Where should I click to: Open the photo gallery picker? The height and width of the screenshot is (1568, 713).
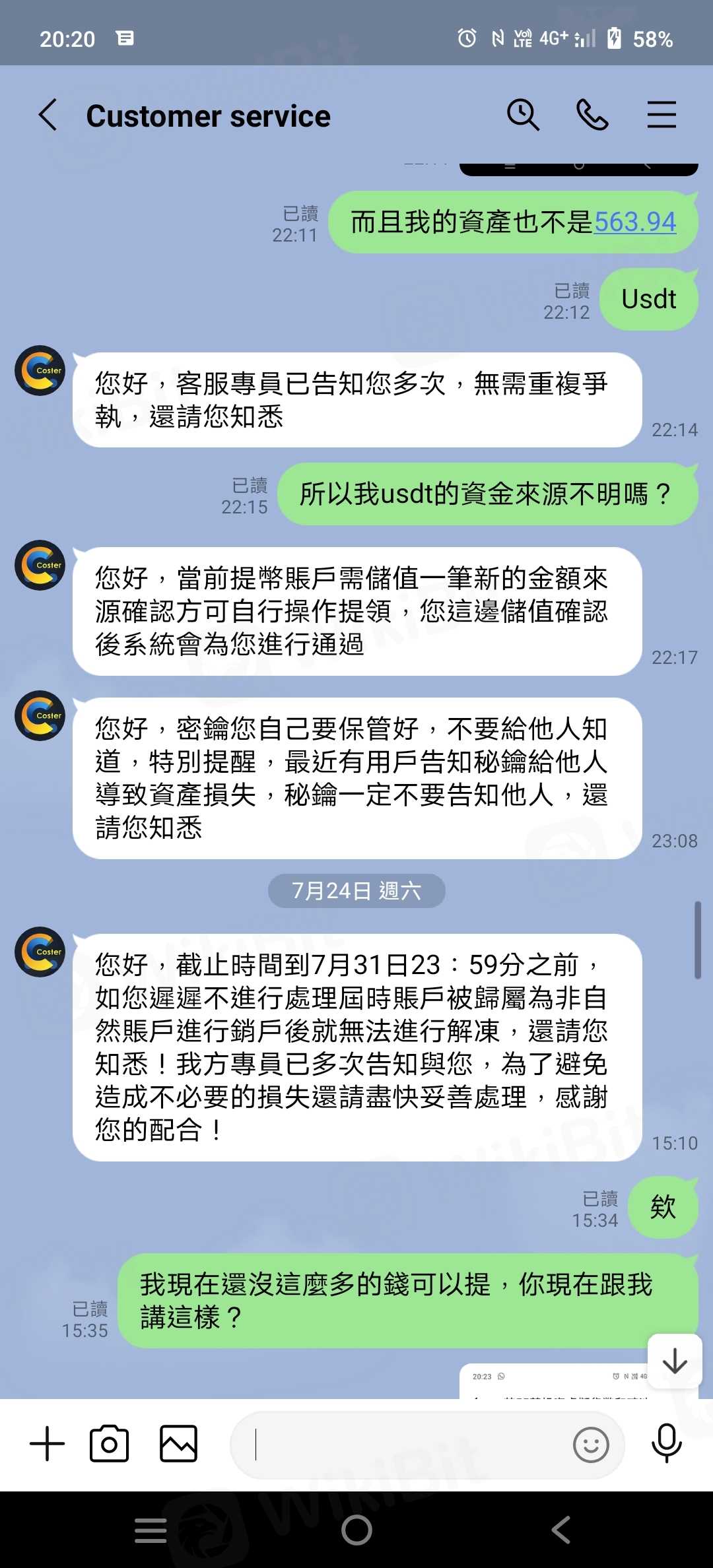[x=178, y=1443]
